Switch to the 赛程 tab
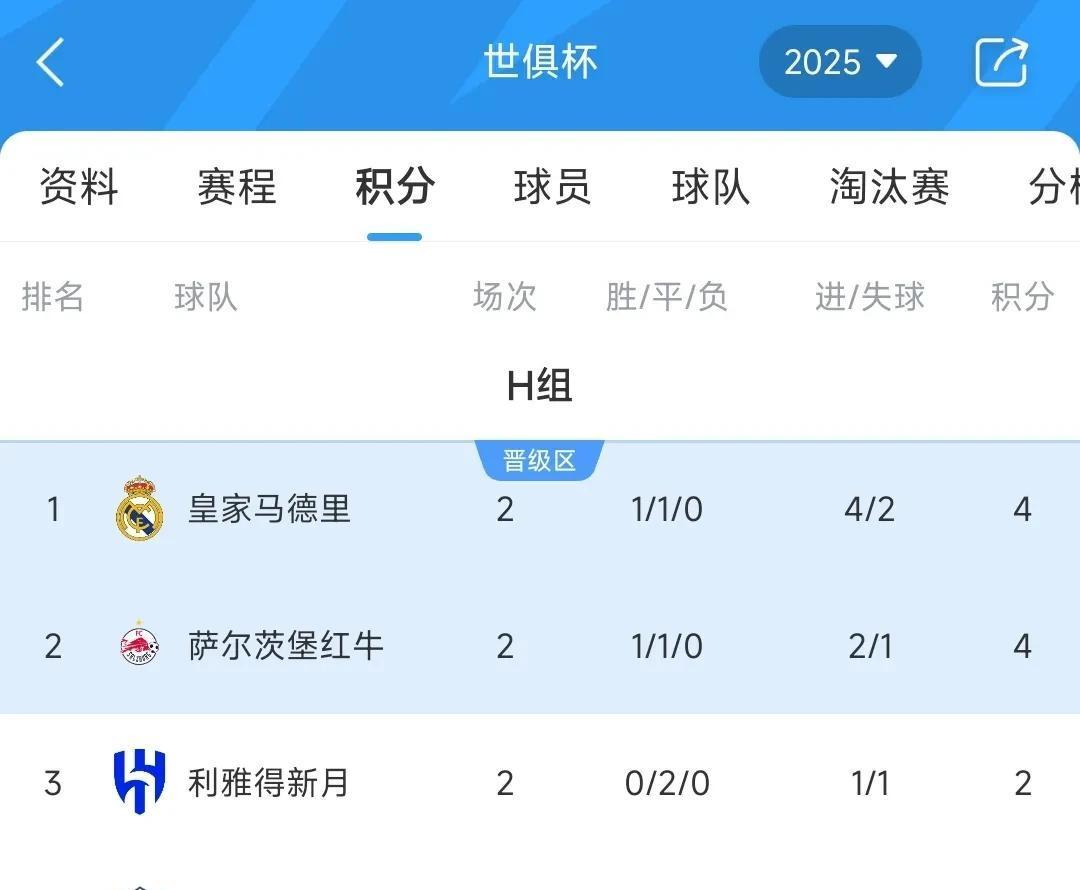Screen dimensions: 1080x890 point(236,187)
